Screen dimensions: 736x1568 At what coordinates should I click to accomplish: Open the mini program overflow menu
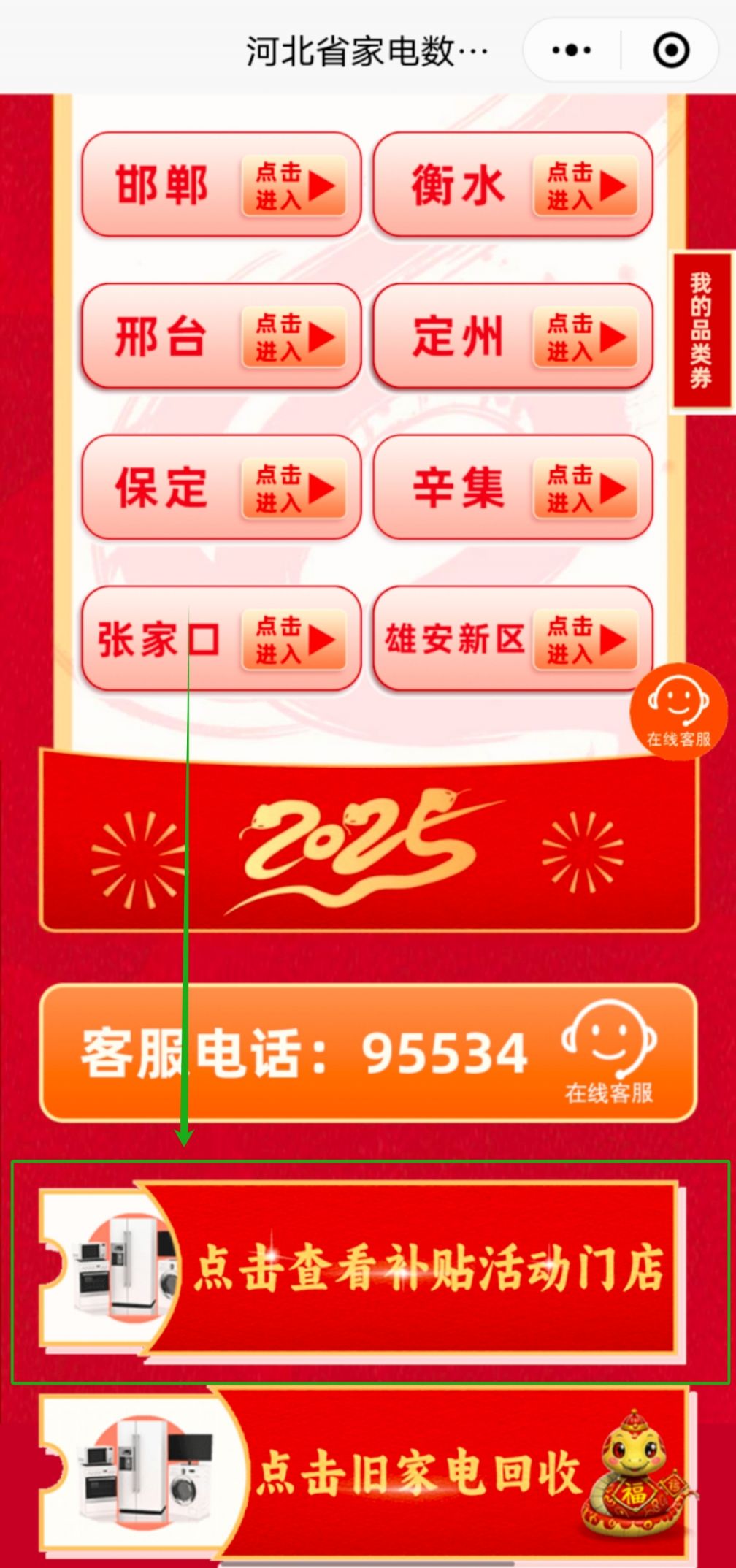(x=572, y=50)
